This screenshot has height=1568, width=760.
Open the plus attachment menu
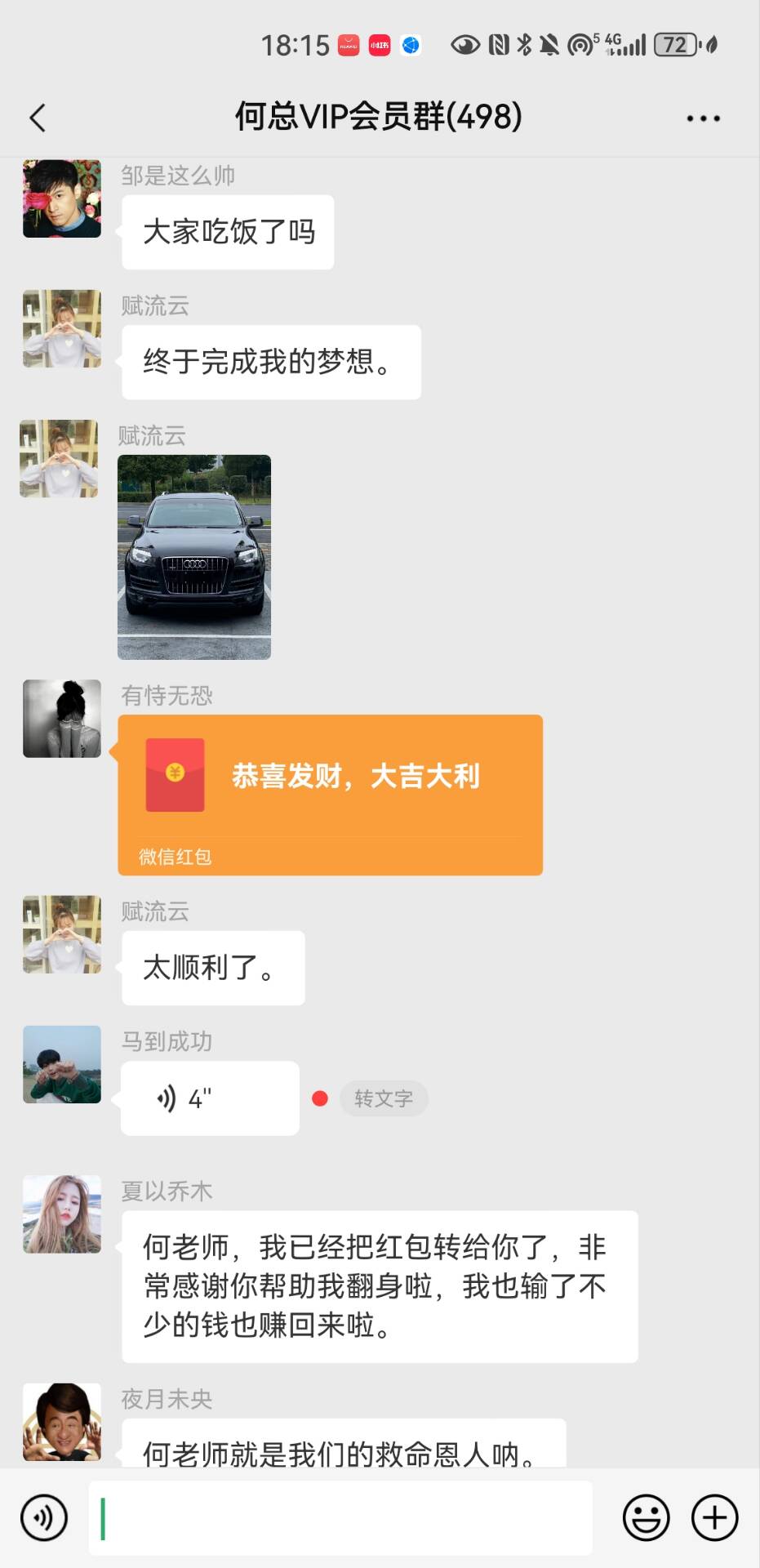[x=714, y=1517]
